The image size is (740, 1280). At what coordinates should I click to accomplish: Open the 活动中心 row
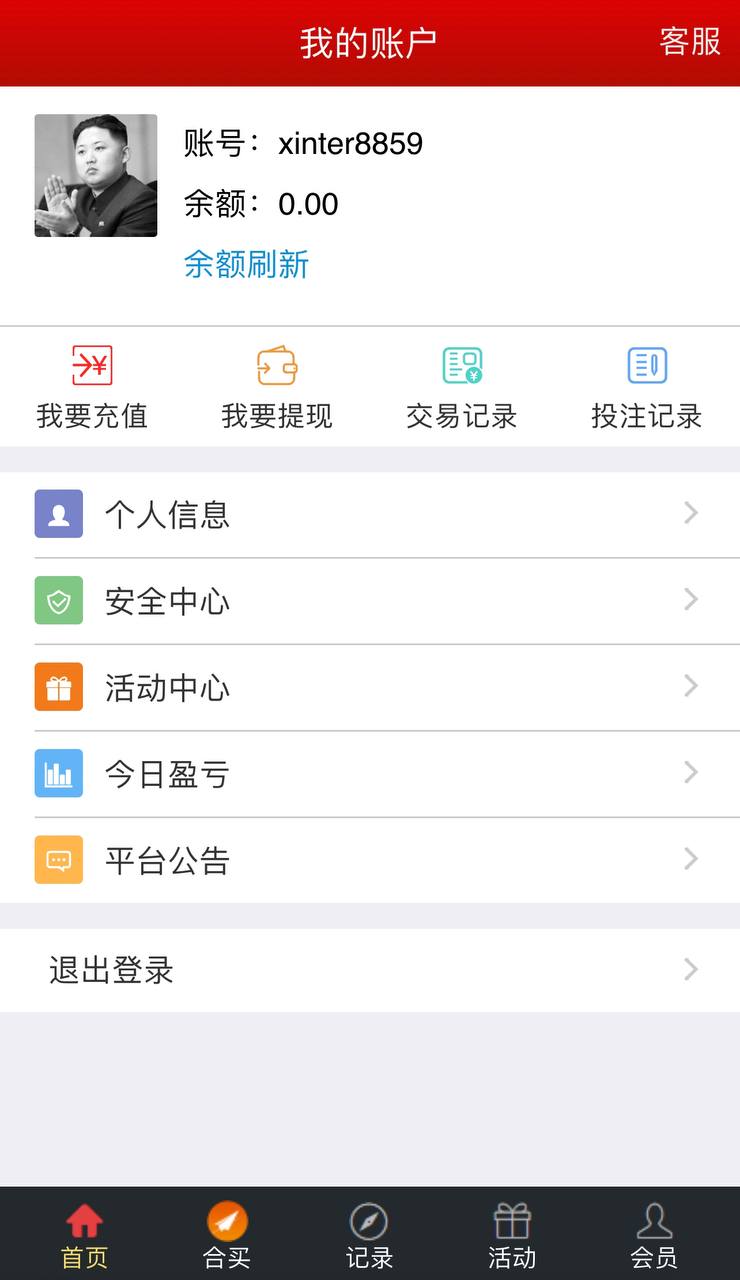tap(370, 687)
